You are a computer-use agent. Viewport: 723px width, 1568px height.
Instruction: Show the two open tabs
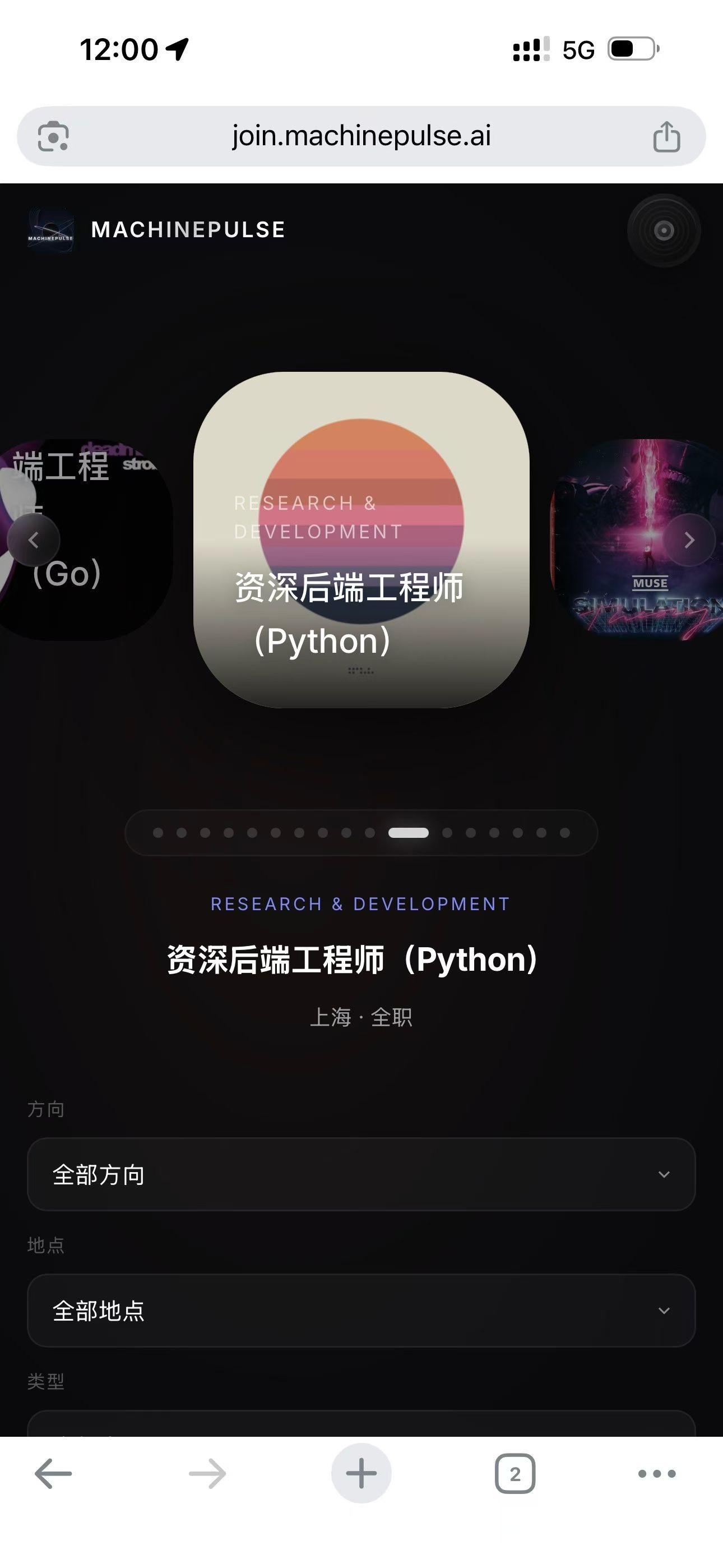pyautogui.click(x=515, y=1474)
